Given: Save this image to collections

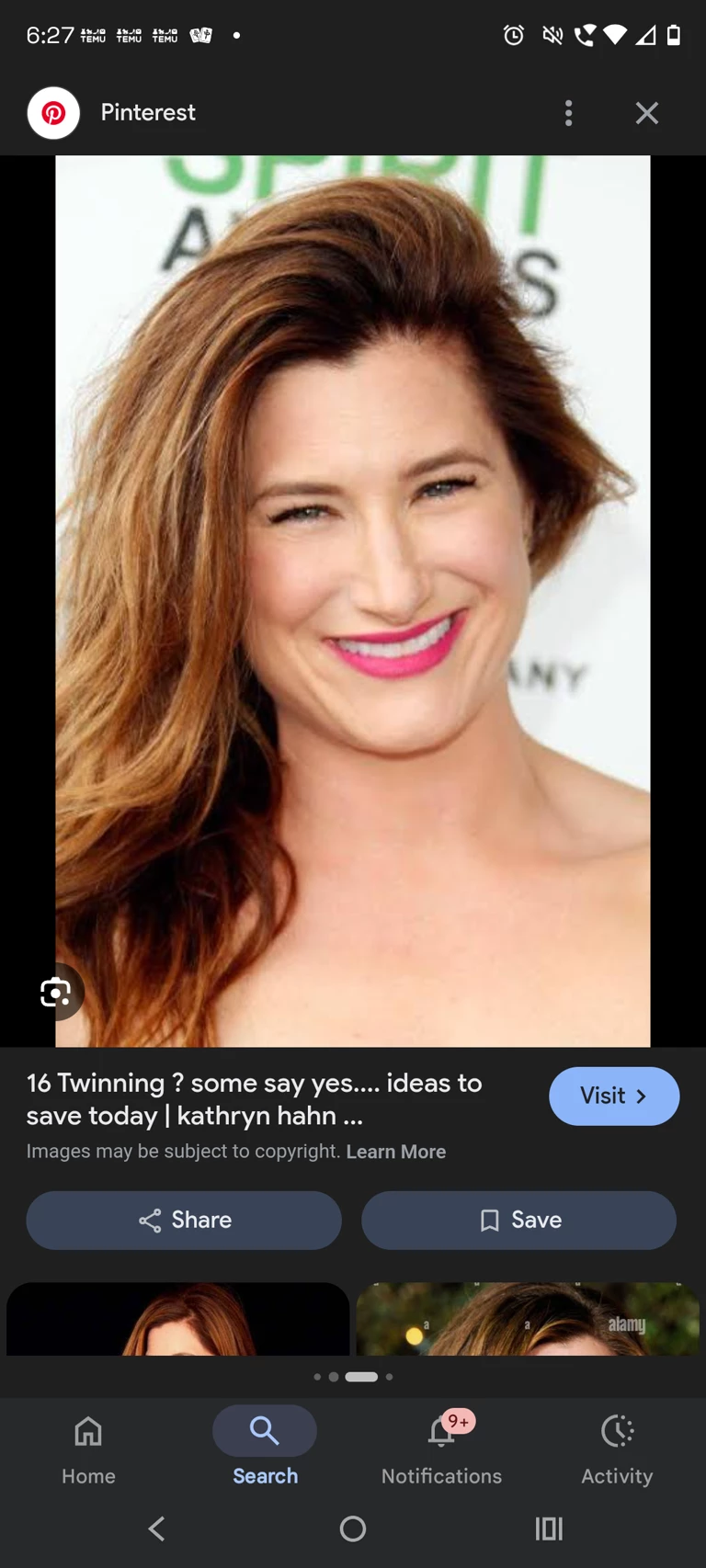Looking at the screenshot, I should click(x=518, y=1220).
